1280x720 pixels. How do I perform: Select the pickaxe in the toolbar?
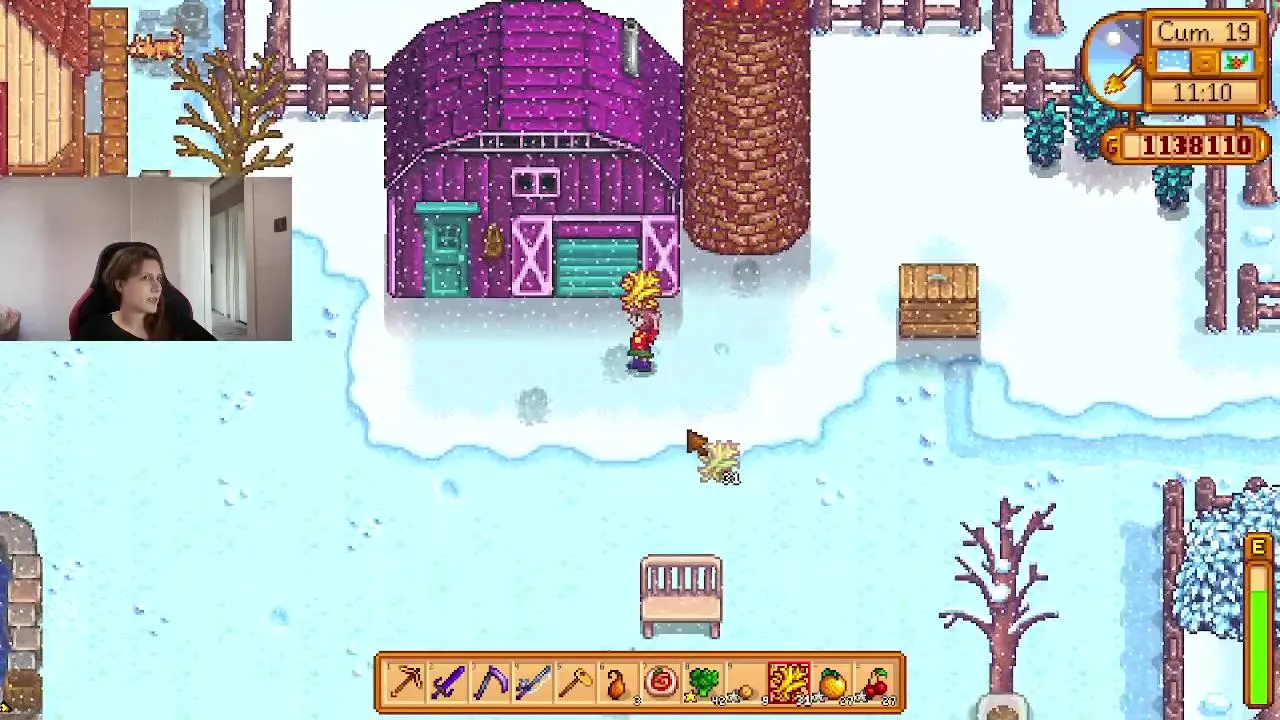tap(405, 683)
